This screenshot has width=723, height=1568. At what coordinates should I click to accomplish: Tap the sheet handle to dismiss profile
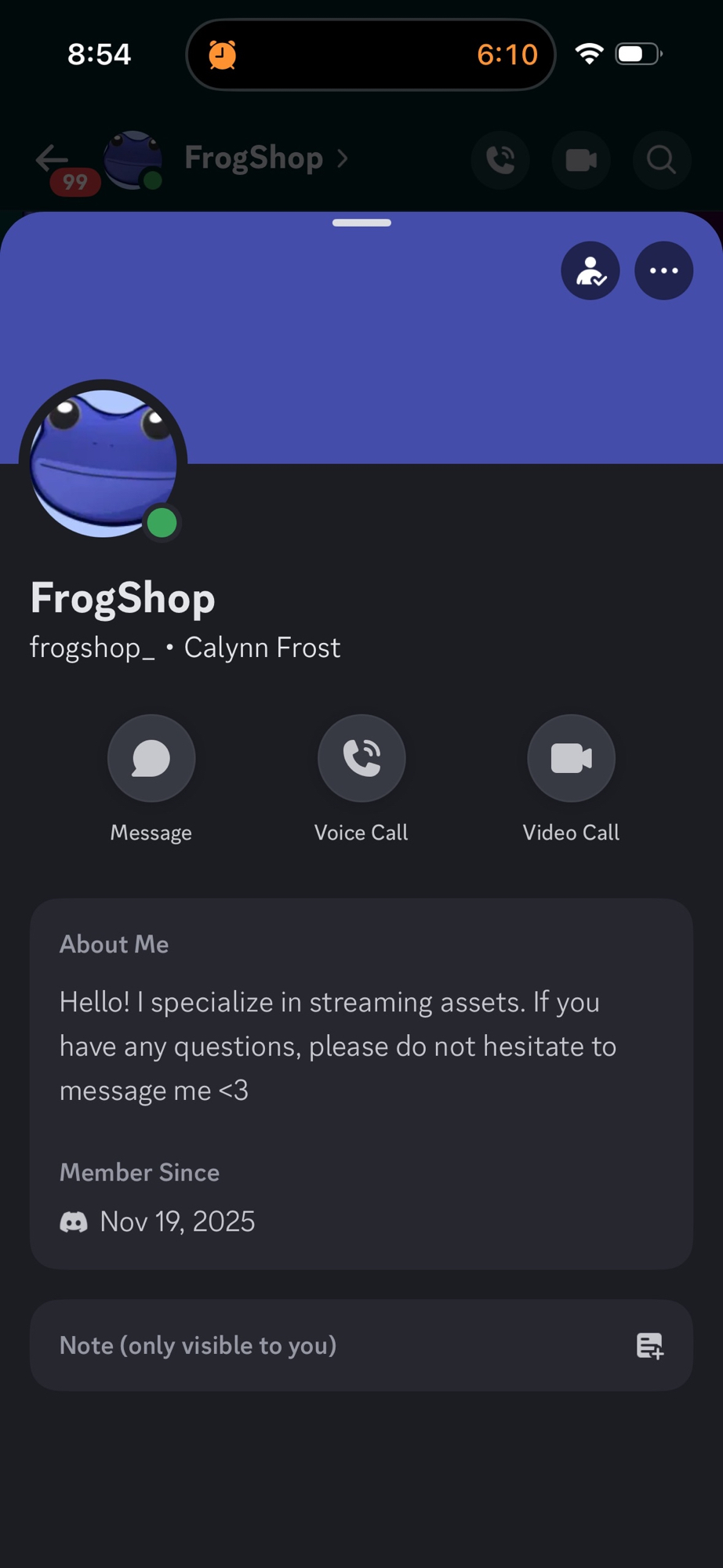(361, 223)
